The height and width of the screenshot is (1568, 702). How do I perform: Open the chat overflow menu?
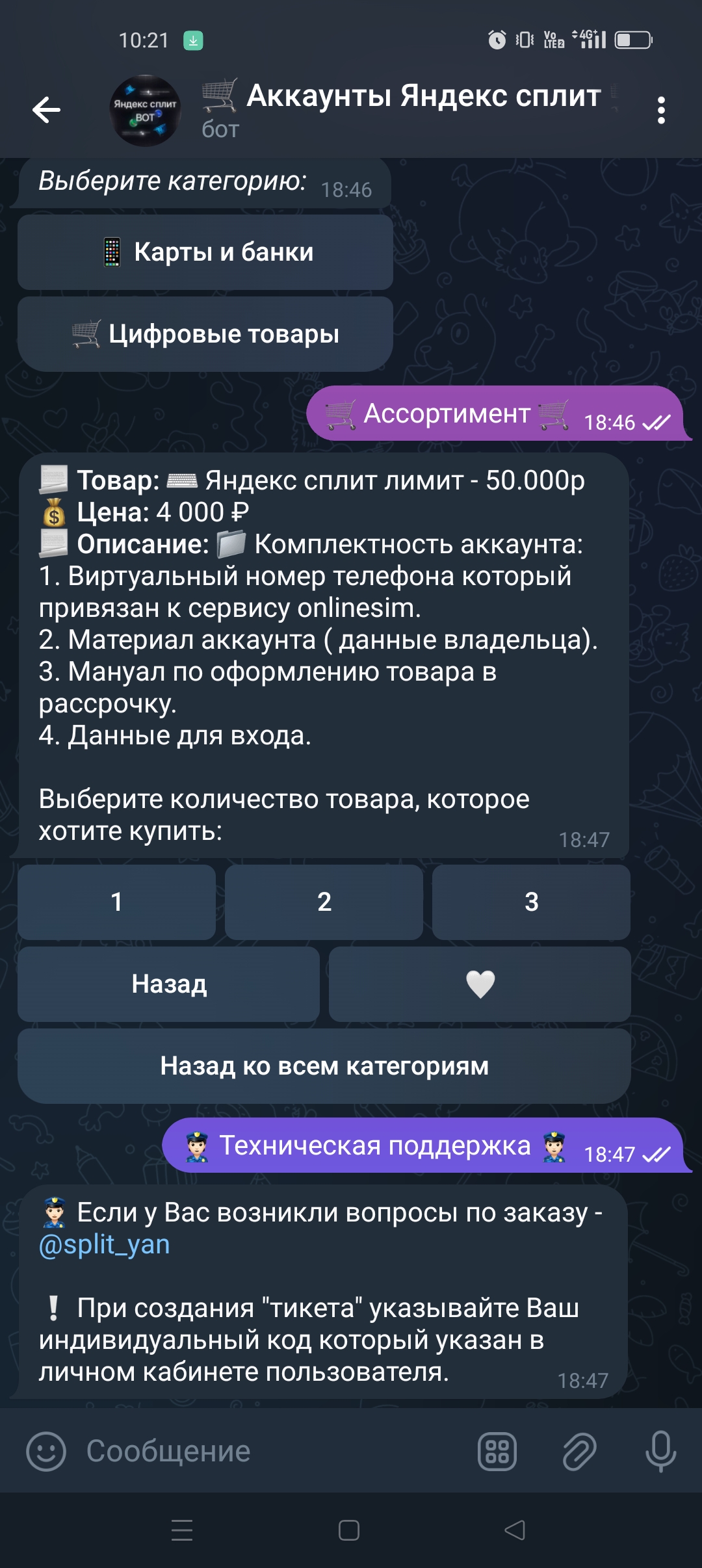(x=661, y=111)
